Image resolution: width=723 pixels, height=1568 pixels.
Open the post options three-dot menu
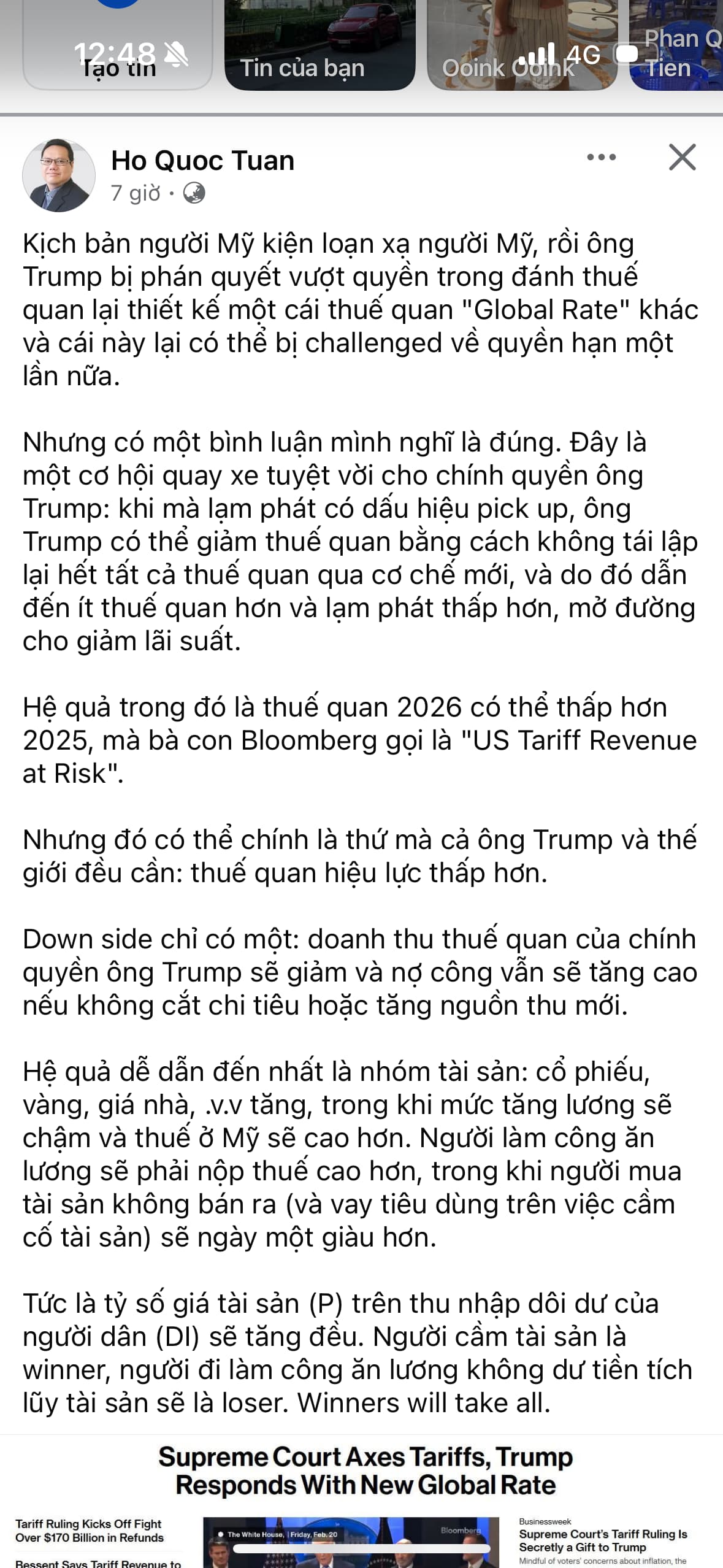pyautogui.click(x=601, y=158)
